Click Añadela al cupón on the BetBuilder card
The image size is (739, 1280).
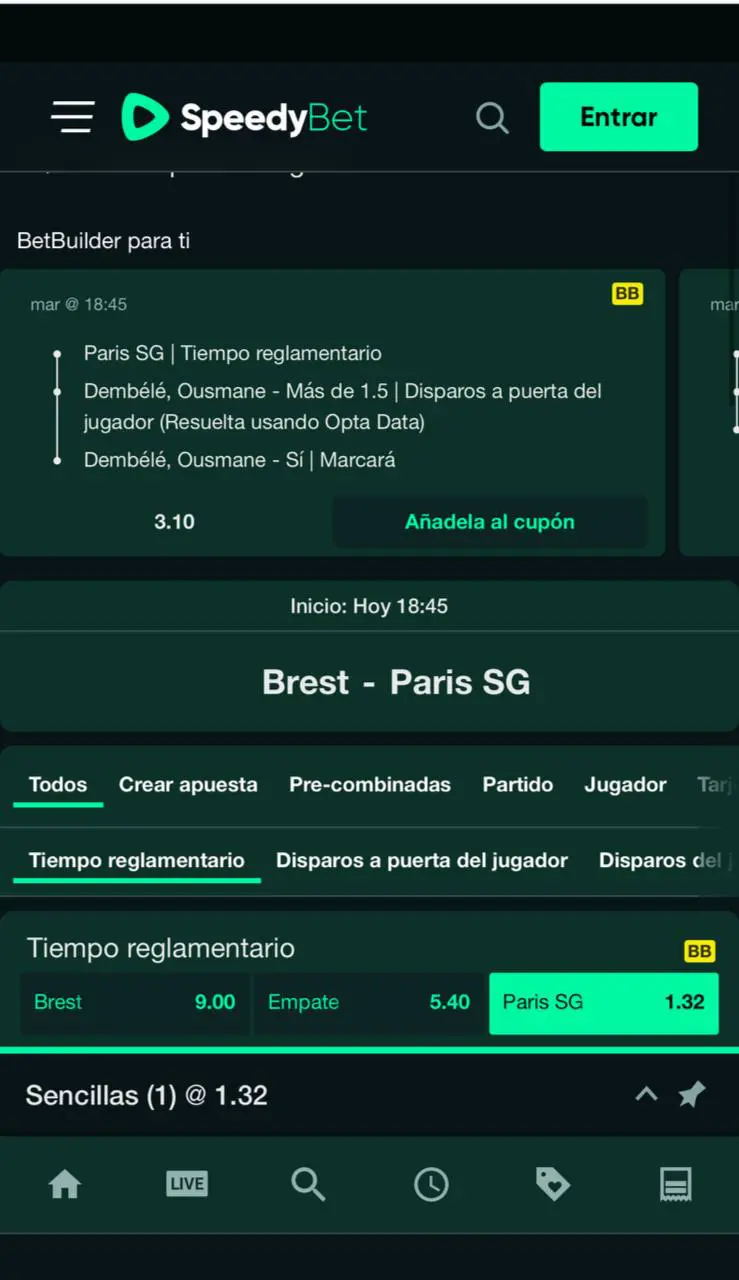[x=490, y=521]
